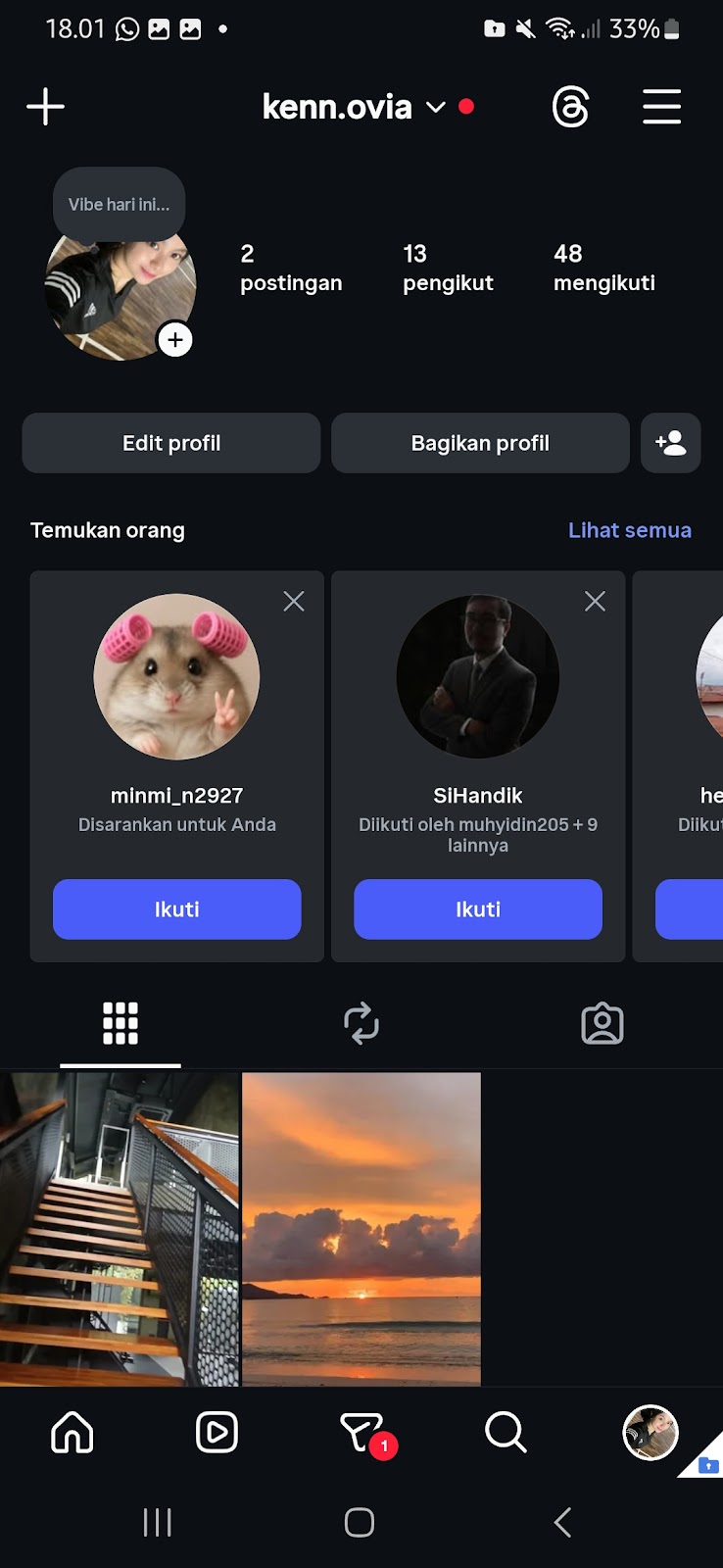The image size is (723, 1568).
Task: Dismiss the minmi_n2927 suggestion card
Action: [294, 602]
